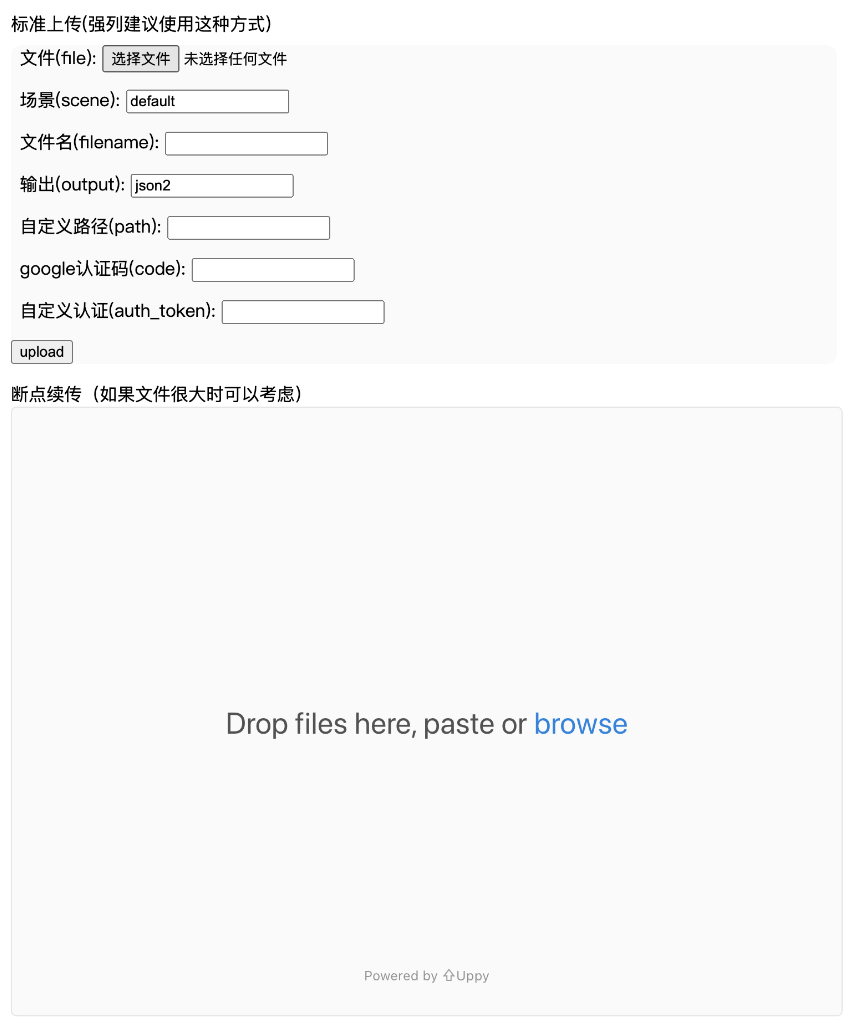Tap the 自定义路径(path) text field
The image size is (859, 1026).
click(248, 228)
